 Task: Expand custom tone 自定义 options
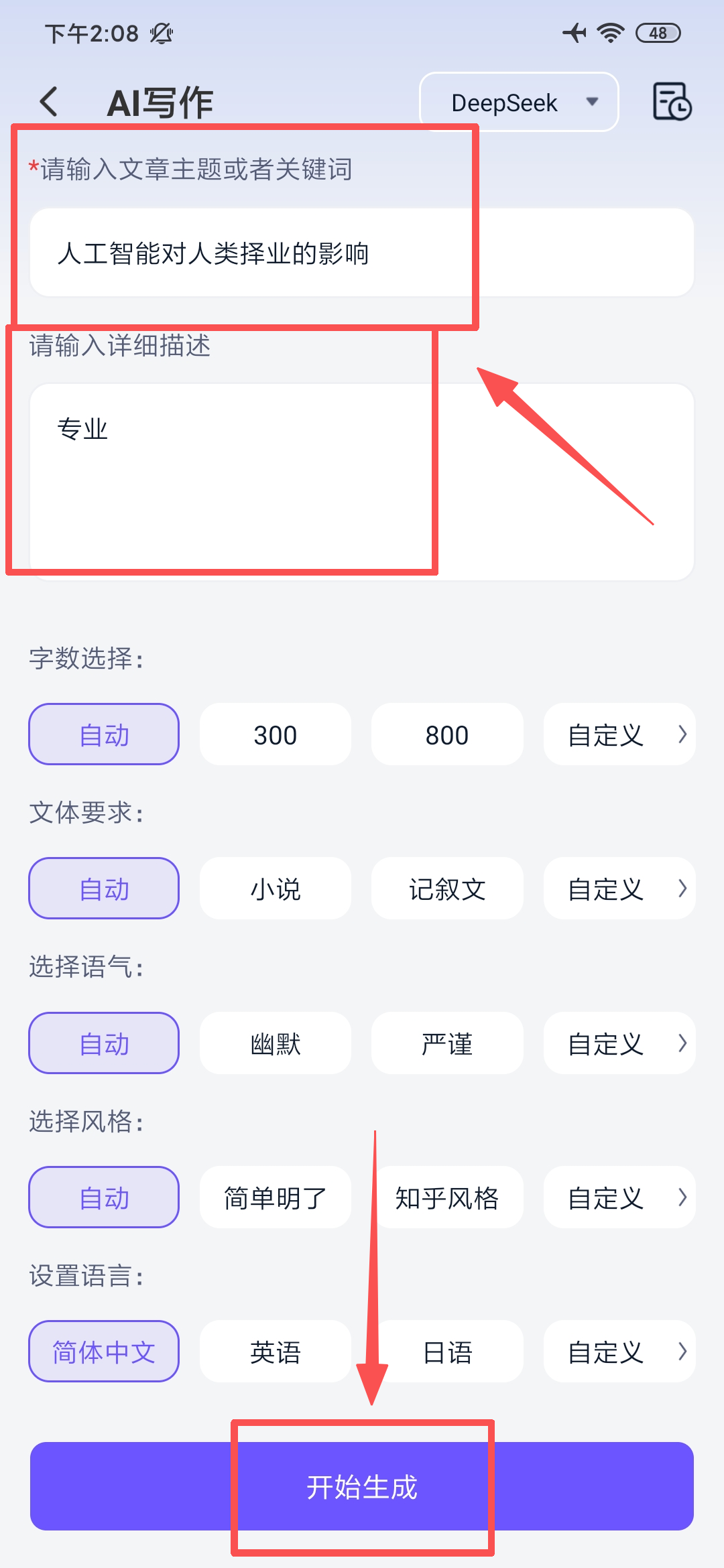(x=618, y=1043)
